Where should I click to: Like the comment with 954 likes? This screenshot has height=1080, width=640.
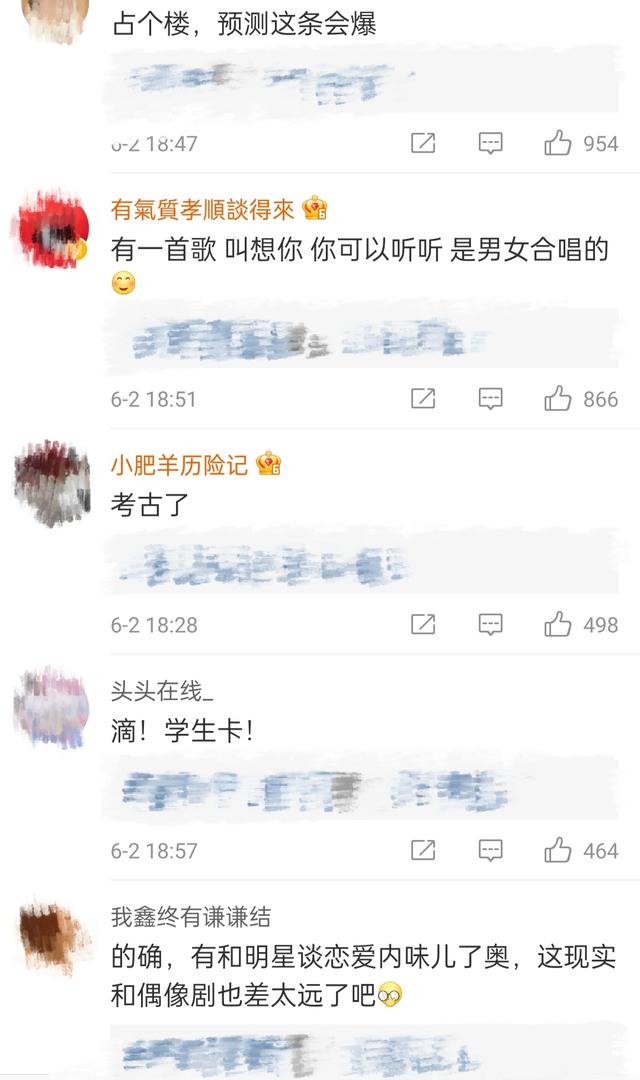click(x=558, y=144)
